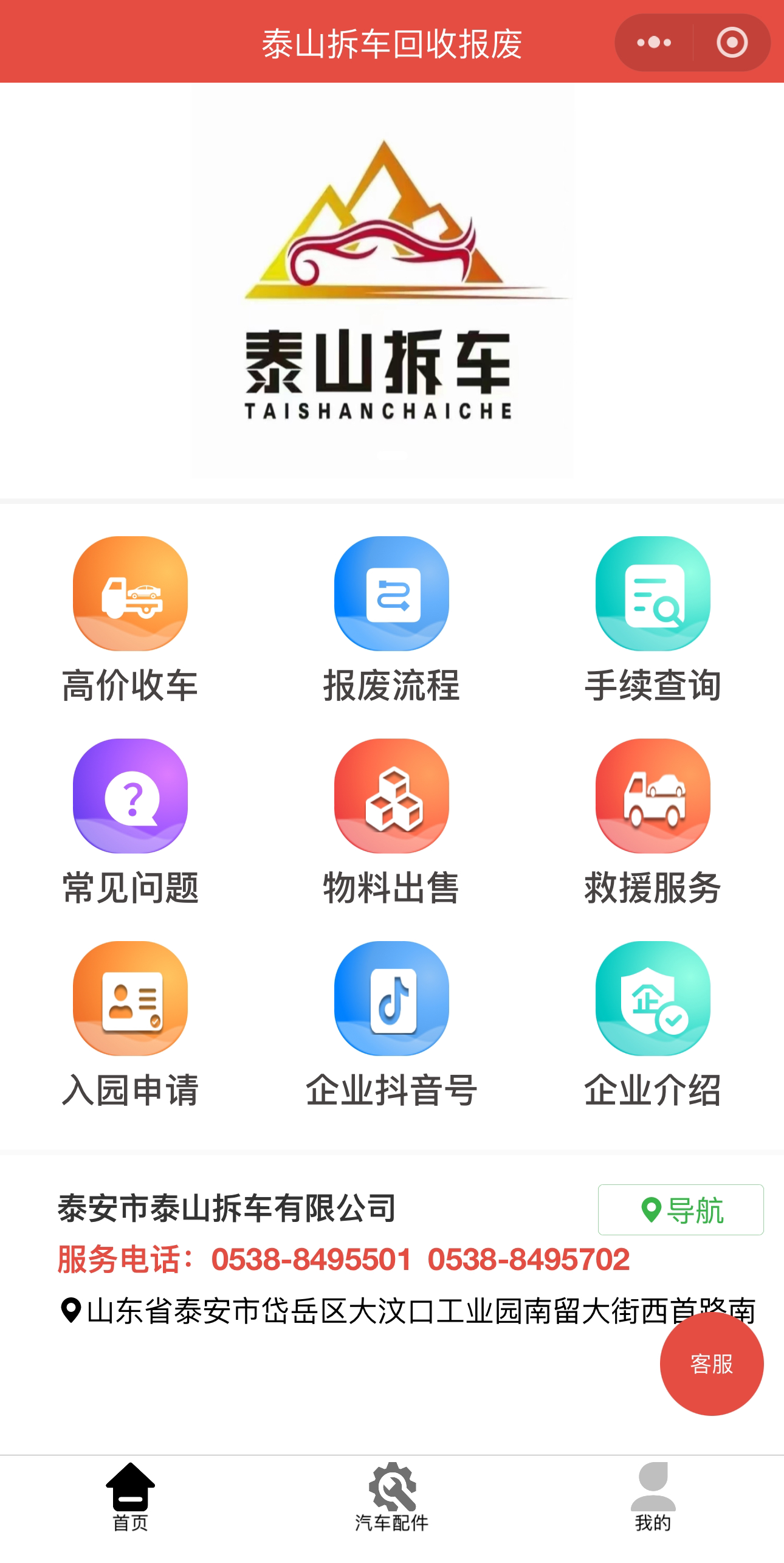Switch to 首页 home tab
784x1563 pixels.
click(x=130, y=1496)
